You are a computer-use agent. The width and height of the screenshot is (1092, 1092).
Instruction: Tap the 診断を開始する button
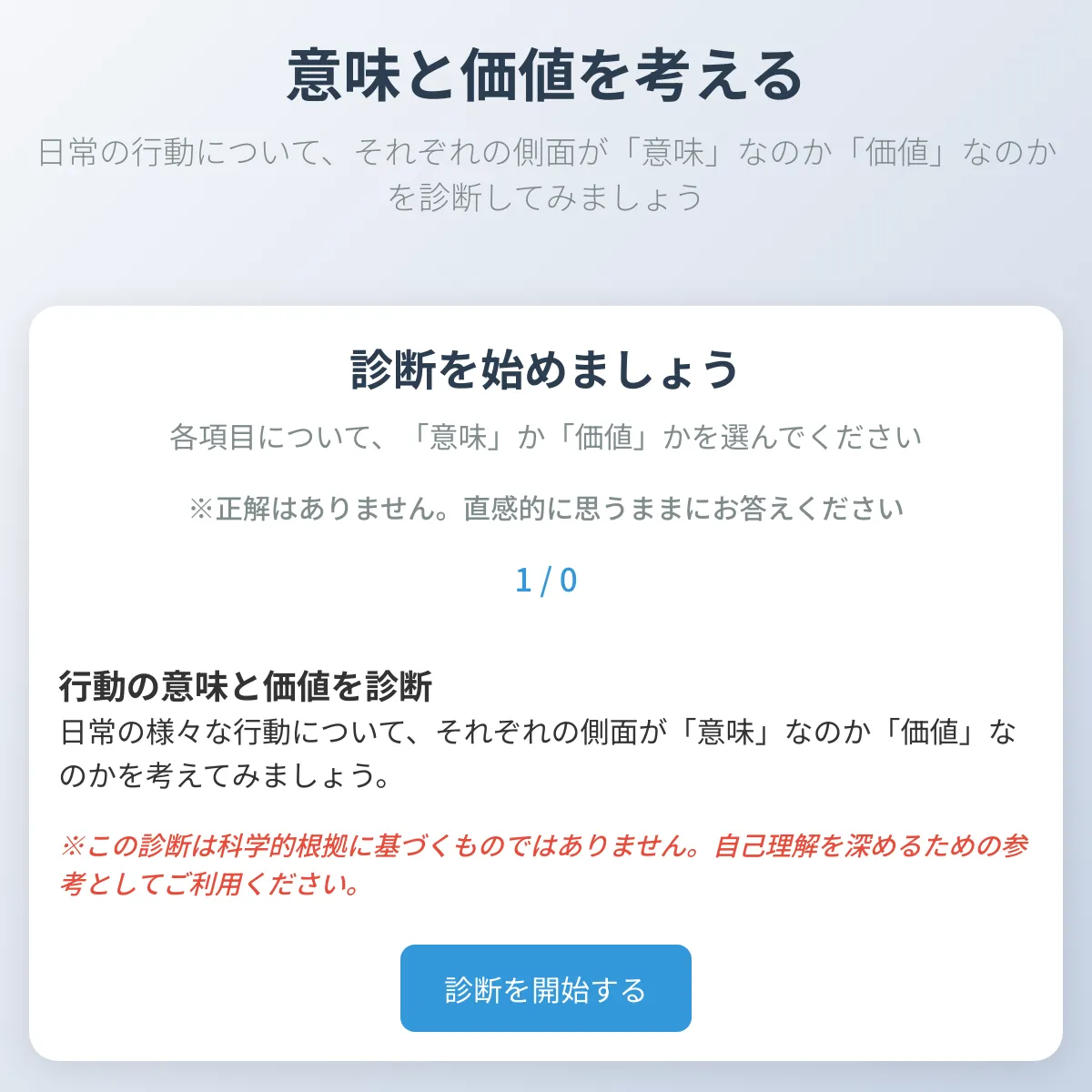pos(545,988)
